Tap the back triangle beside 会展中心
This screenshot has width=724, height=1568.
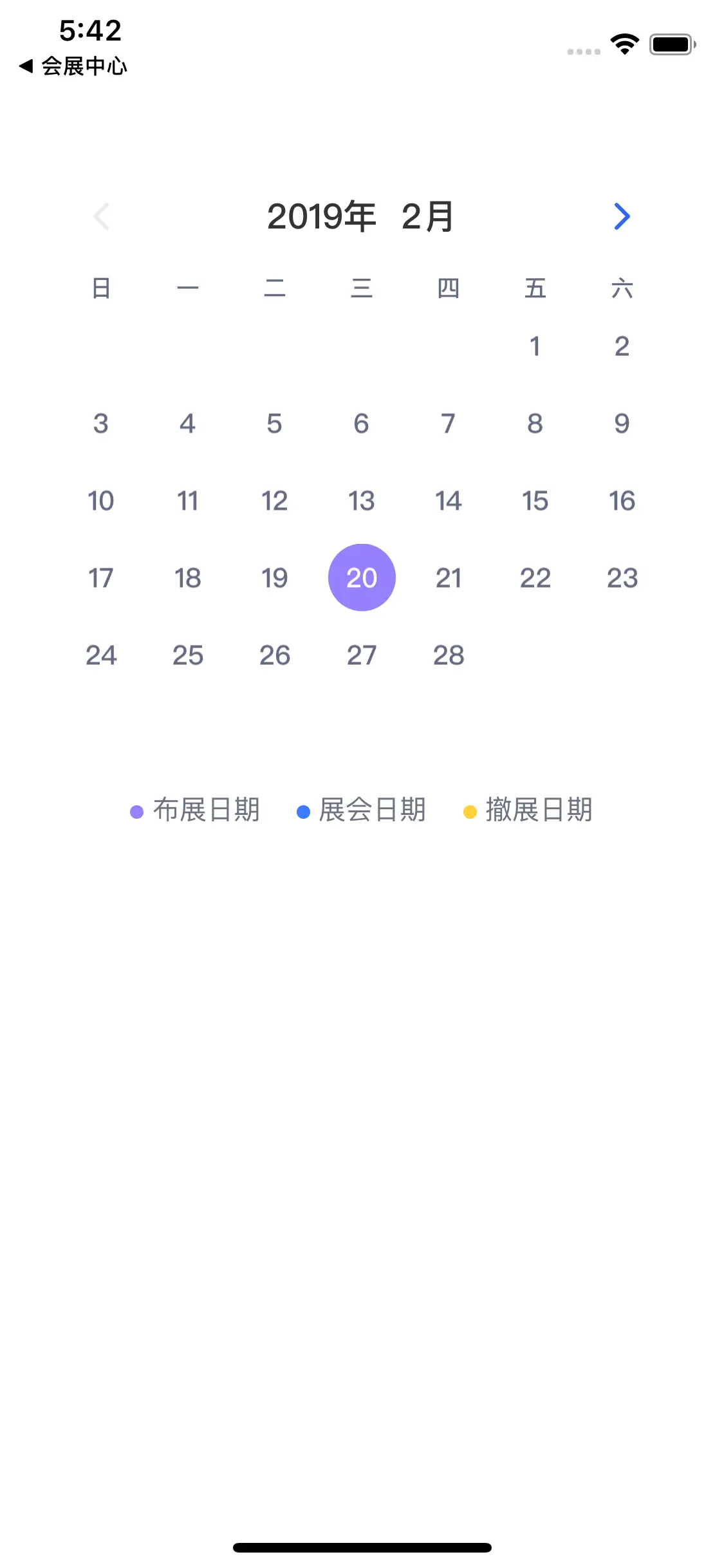coord(27,65)
